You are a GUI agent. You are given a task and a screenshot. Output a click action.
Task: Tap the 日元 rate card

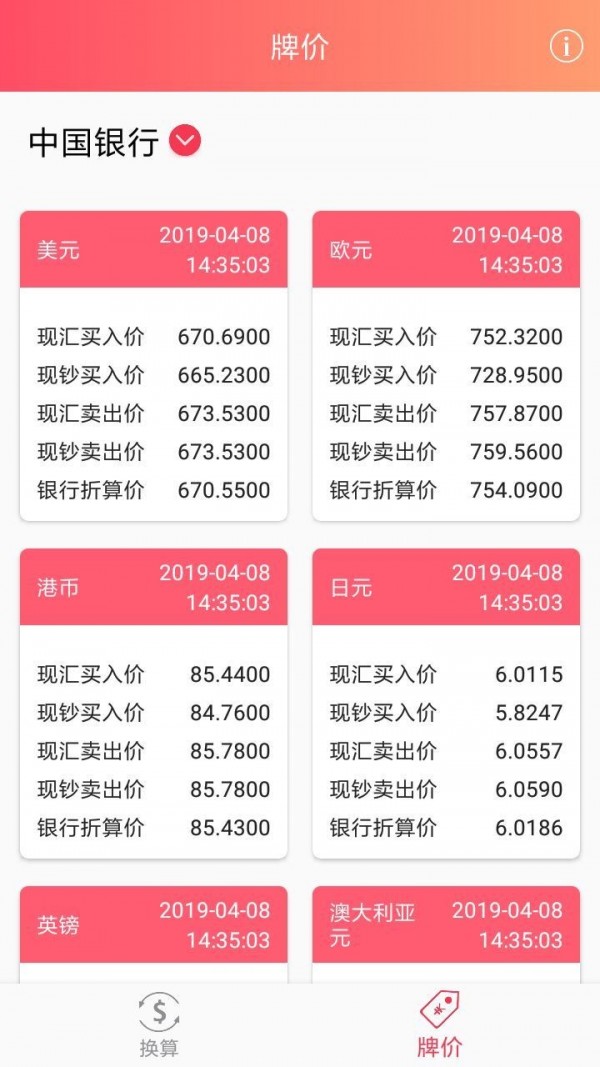pos(446,704)
